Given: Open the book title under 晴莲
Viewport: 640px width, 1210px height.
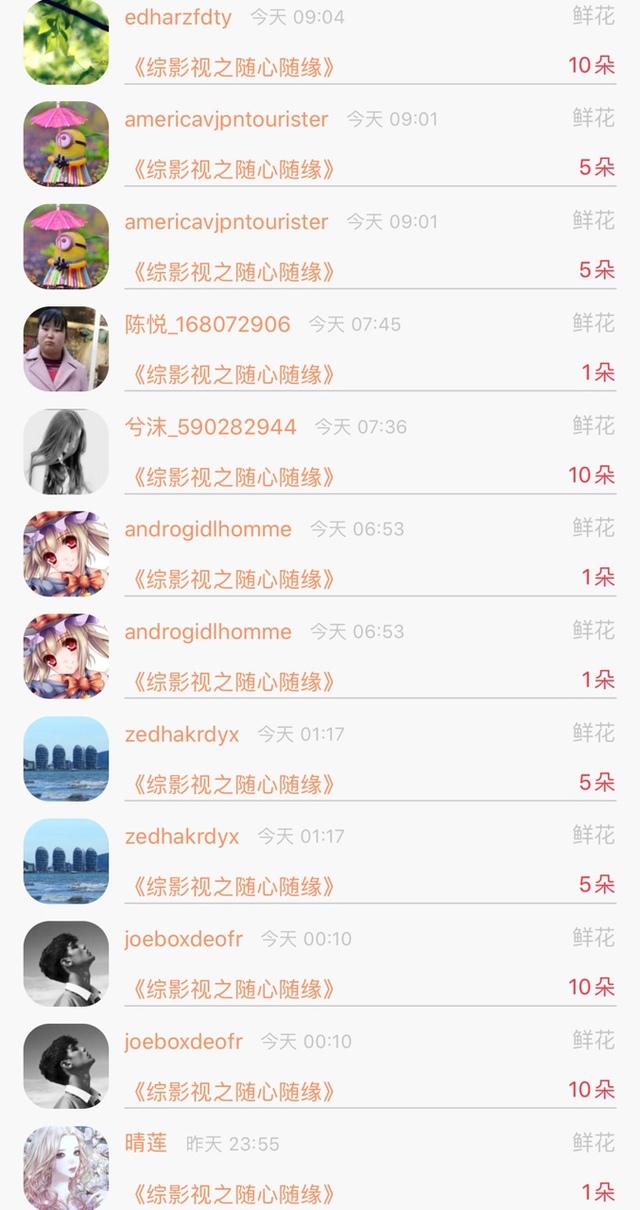Looking at the screenshot, I should point(230,1194).
